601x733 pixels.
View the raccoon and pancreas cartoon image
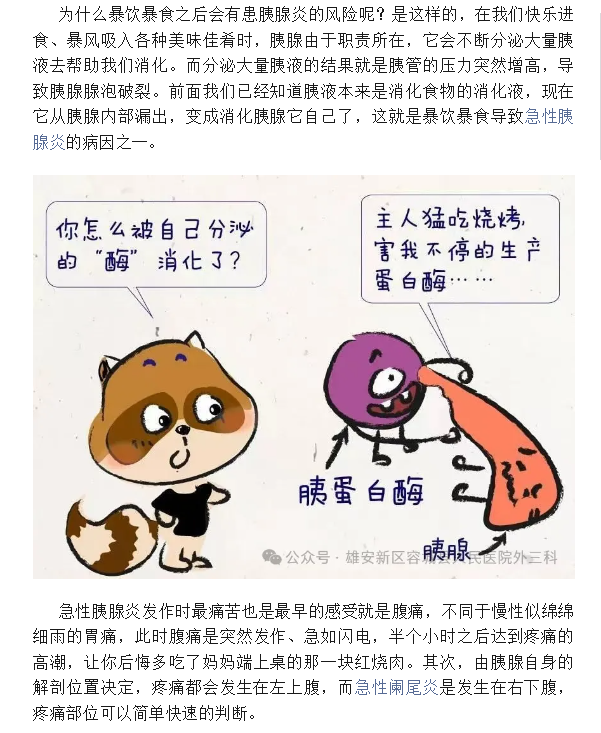[x=303, y=377]
